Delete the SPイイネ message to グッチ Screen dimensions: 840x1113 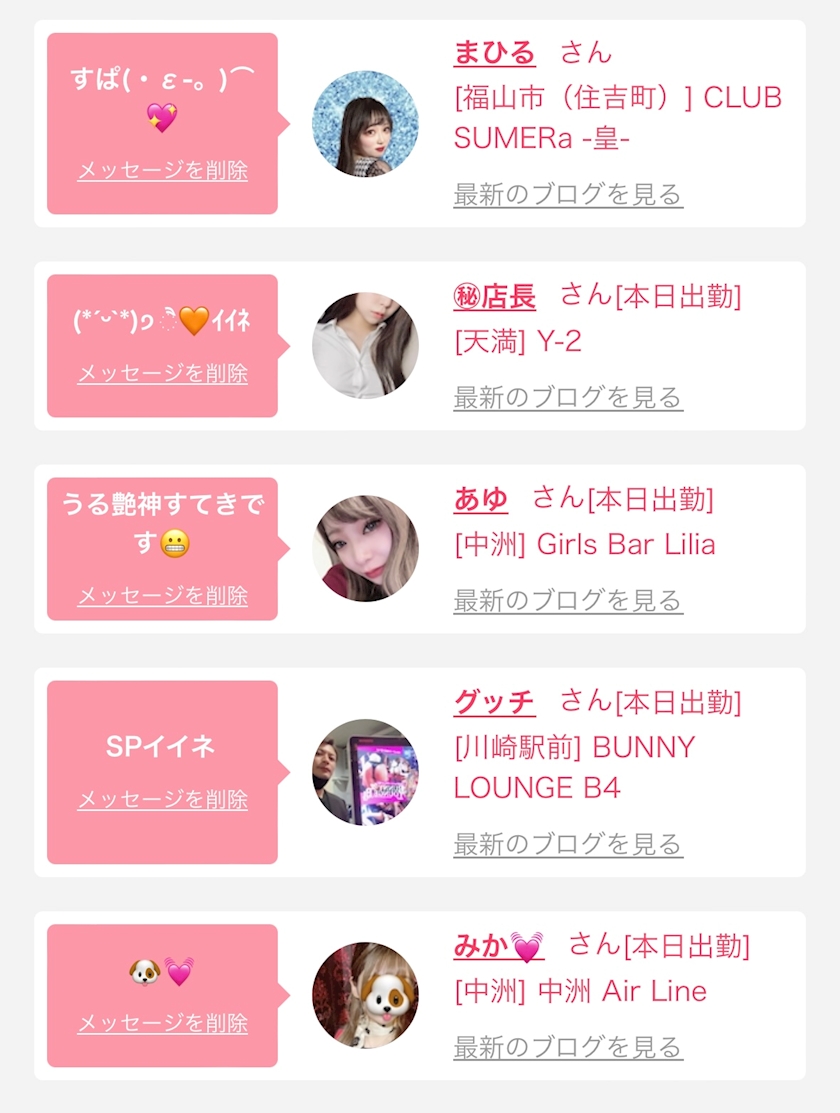(162, 800)
